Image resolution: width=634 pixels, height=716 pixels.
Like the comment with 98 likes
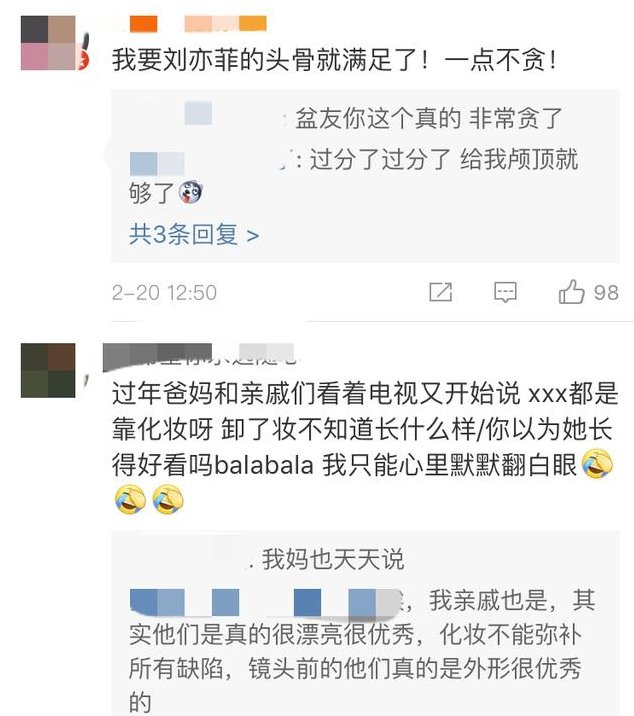pos(573,292)
